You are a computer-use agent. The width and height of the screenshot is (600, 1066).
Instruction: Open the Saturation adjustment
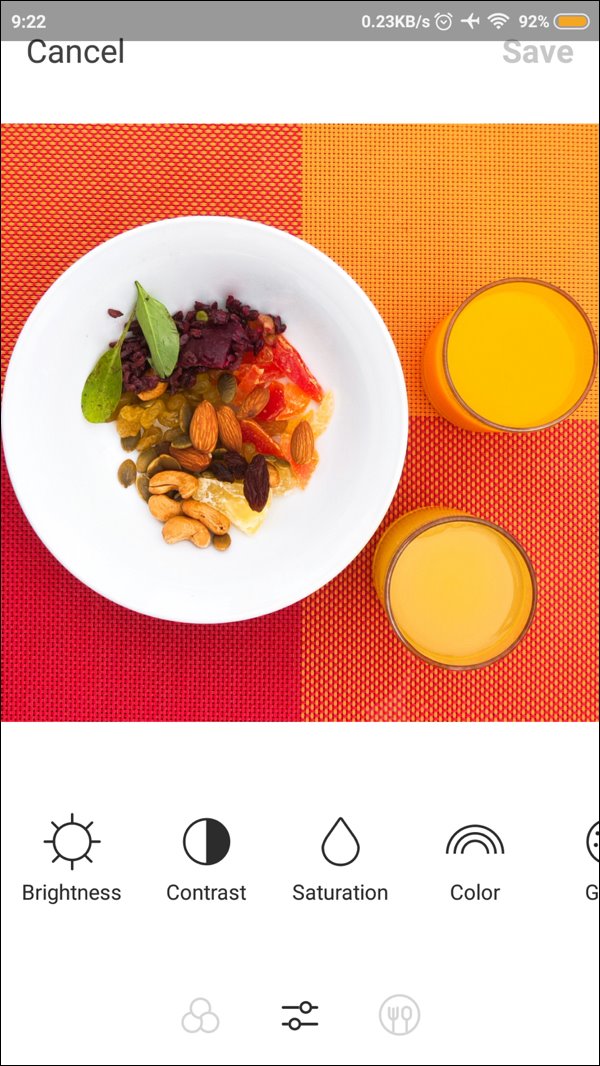340,857
